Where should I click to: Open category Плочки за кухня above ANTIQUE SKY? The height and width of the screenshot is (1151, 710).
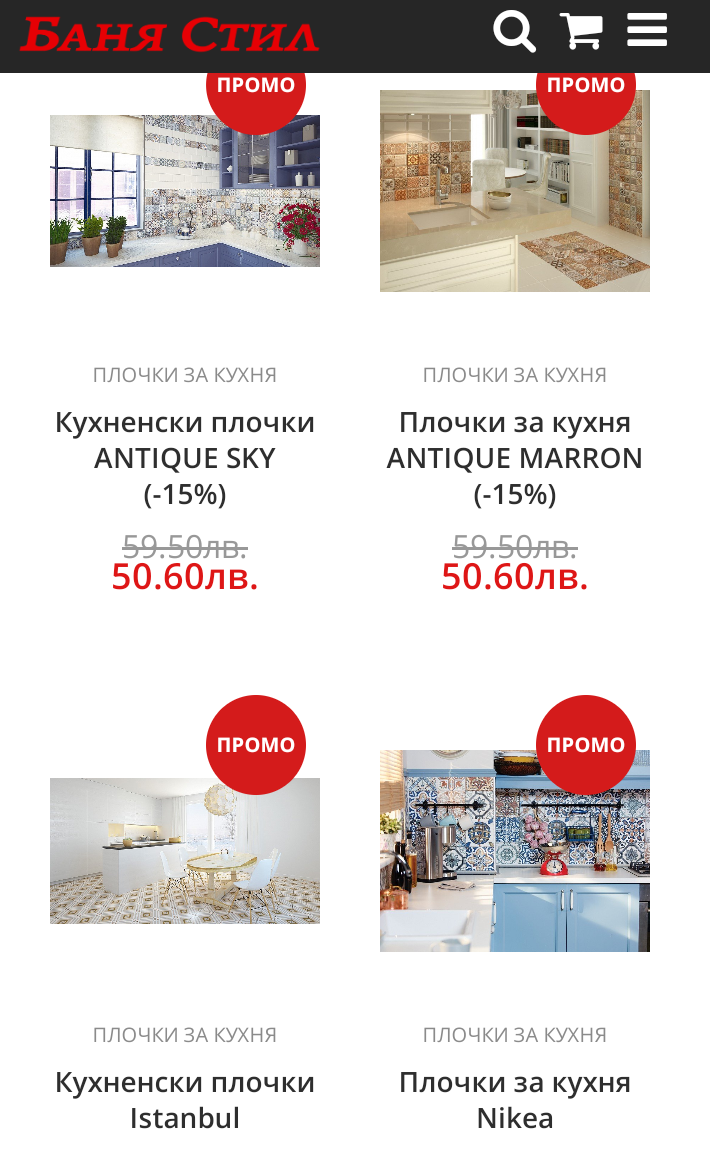(x=185, y=375)
